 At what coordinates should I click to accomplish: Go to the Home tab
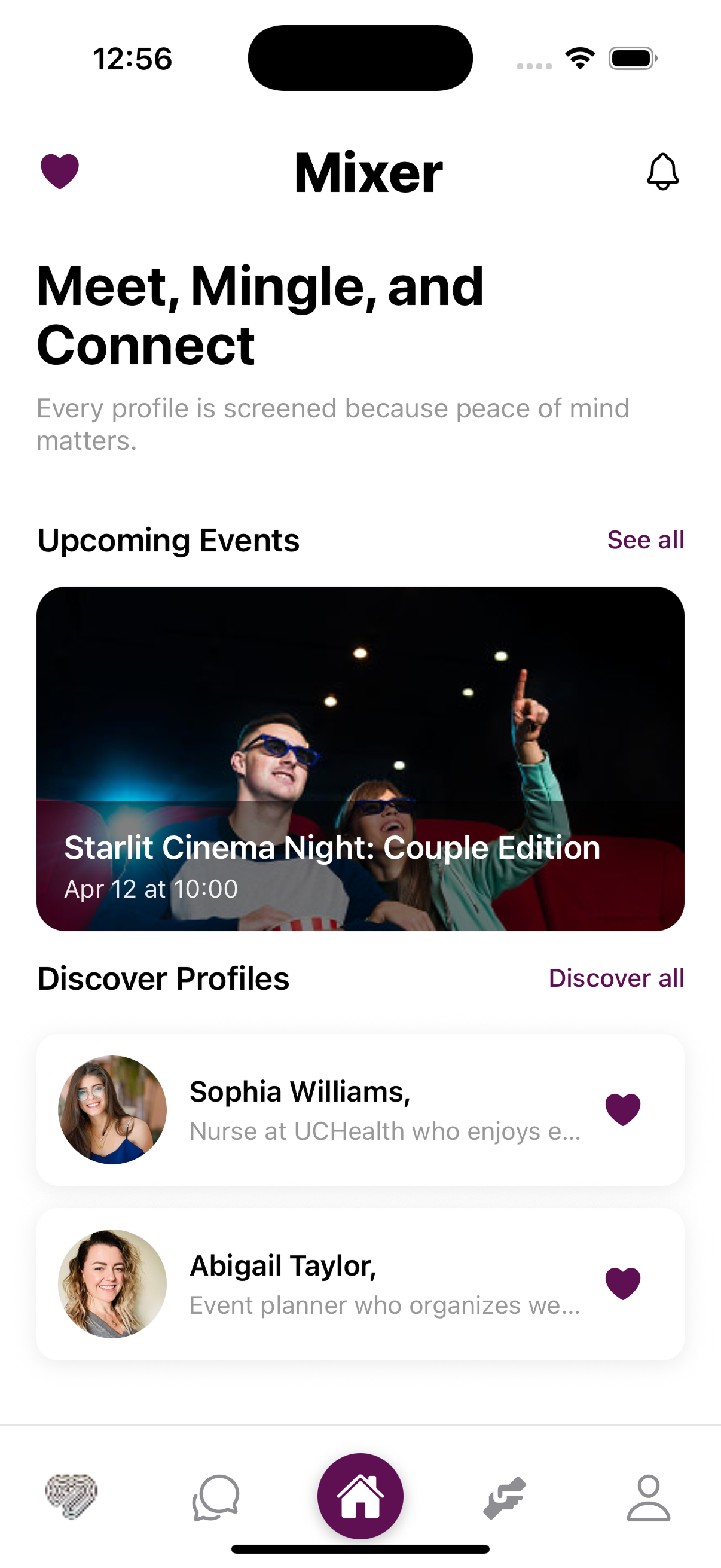coord(360,1496)
